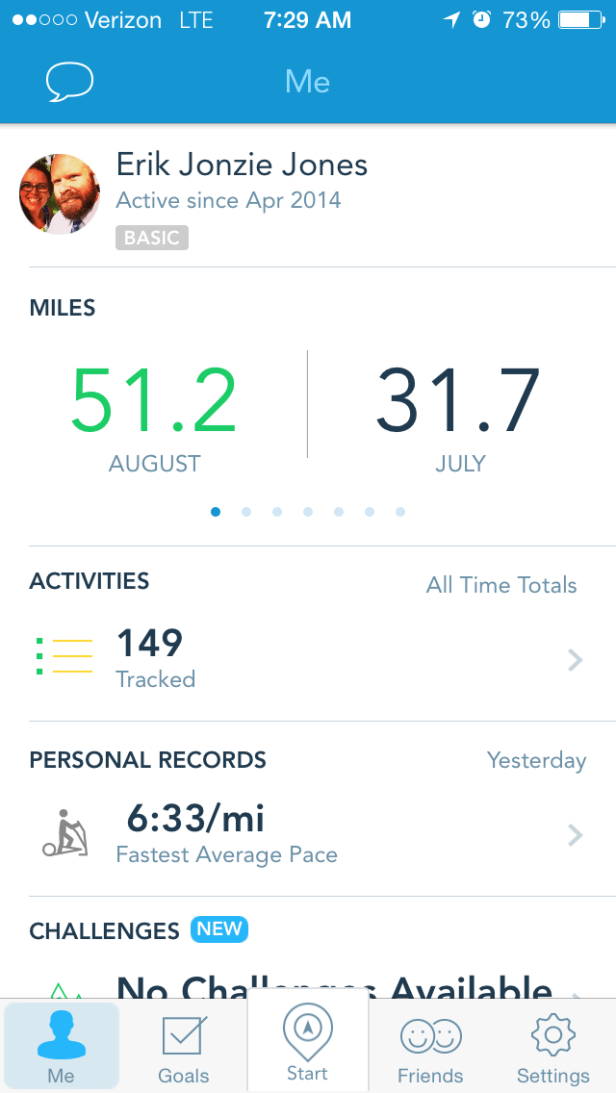The image size is (616, 1093).
Task: Go to the Friends tab
Action: tap(430, 1047)
